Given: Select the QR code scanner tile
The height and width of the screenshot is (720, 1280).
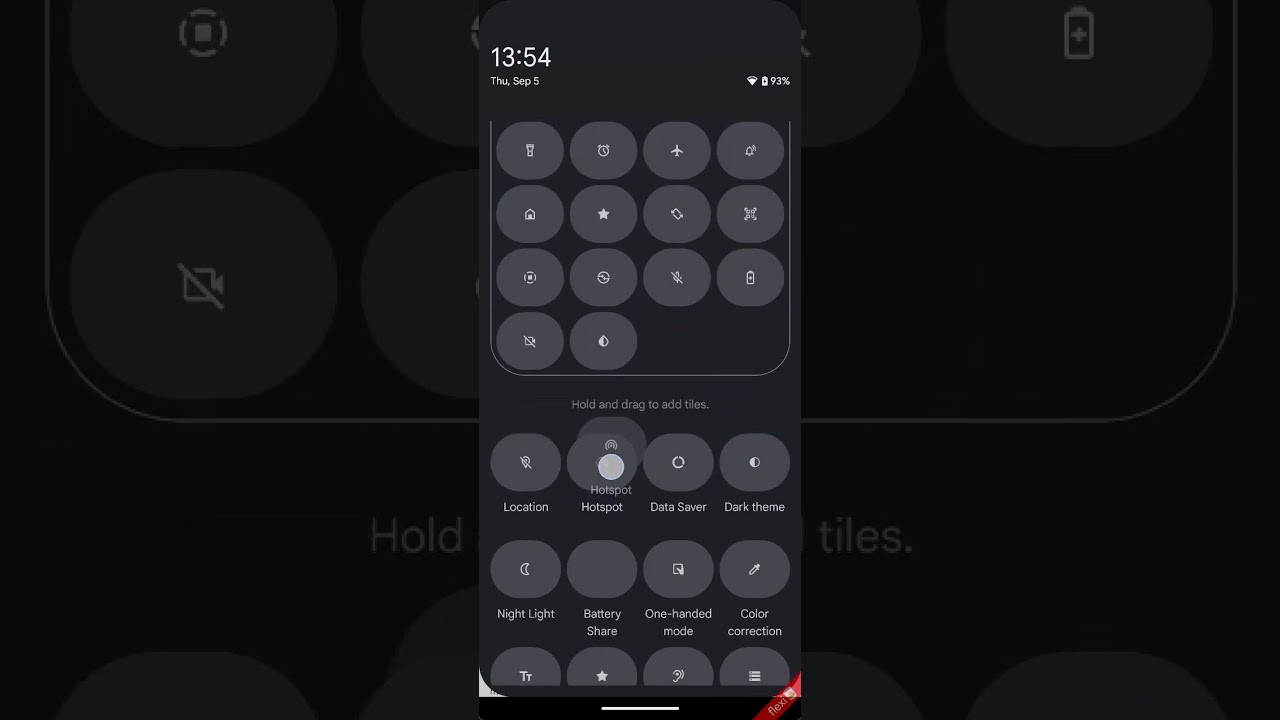Looking at the screenshot, I should tap(750, 214).
